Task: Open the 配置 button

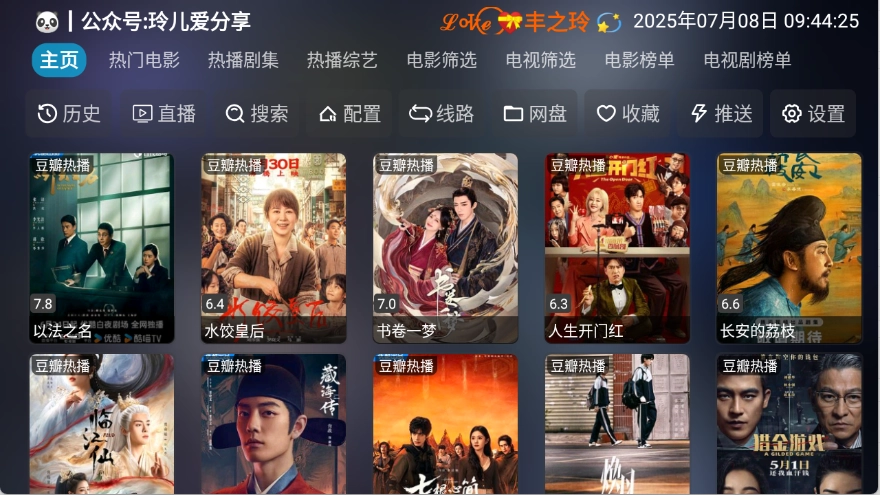Action: click(x=350, y=114)
